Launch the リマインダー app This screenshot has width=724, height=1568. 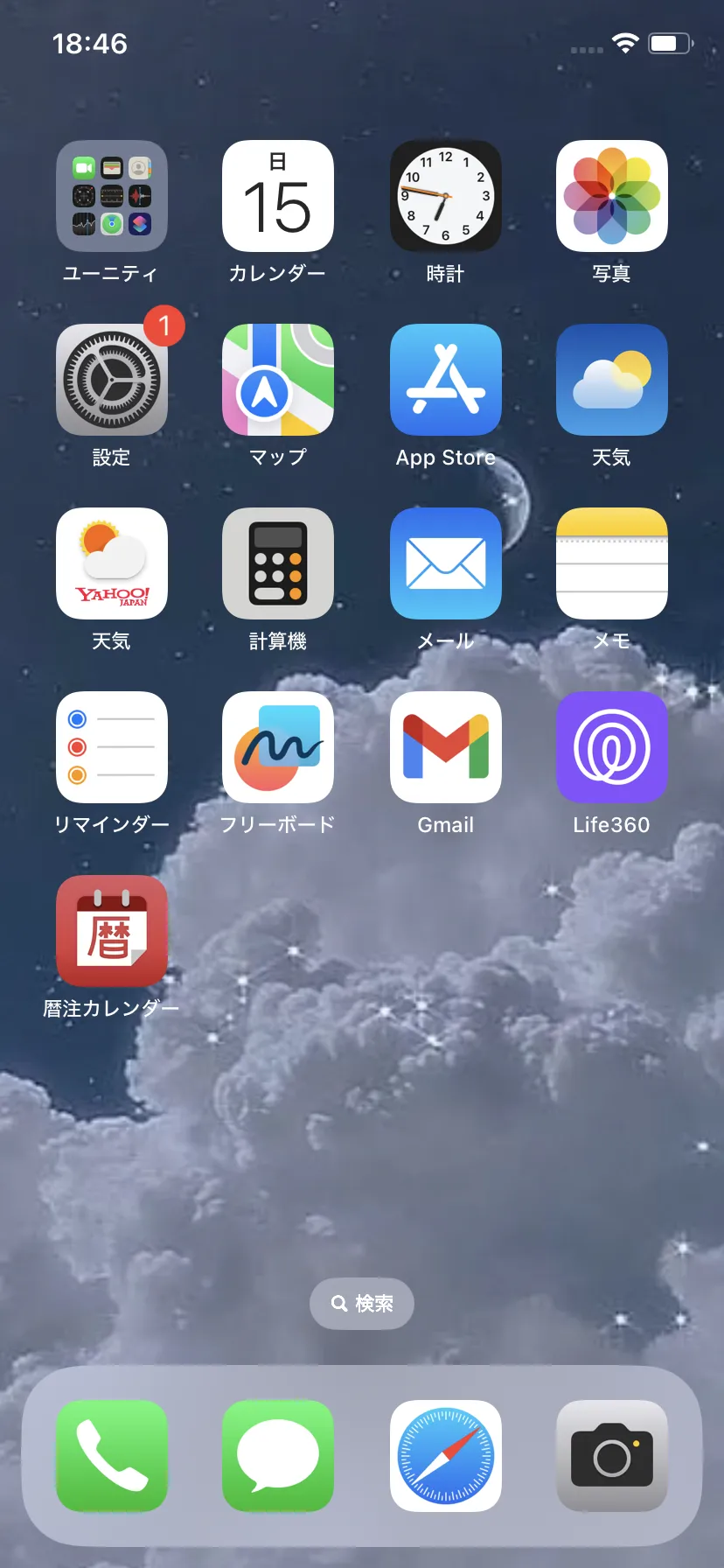[112, 747]
